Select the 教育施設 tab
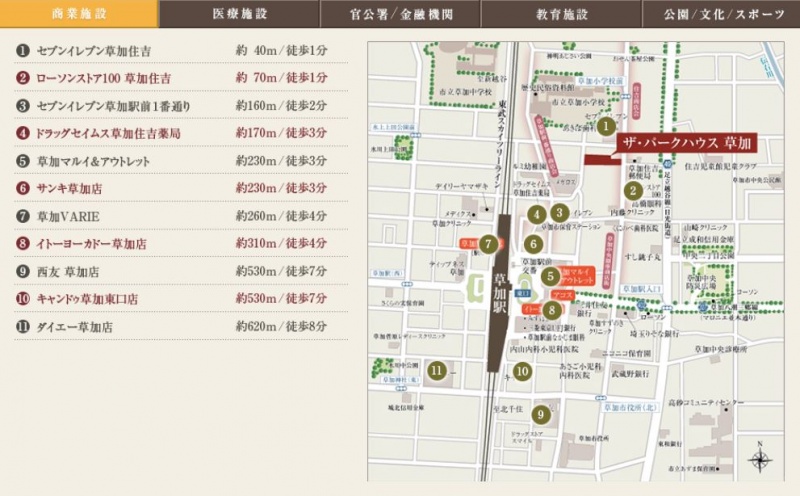 click(560, 14)
